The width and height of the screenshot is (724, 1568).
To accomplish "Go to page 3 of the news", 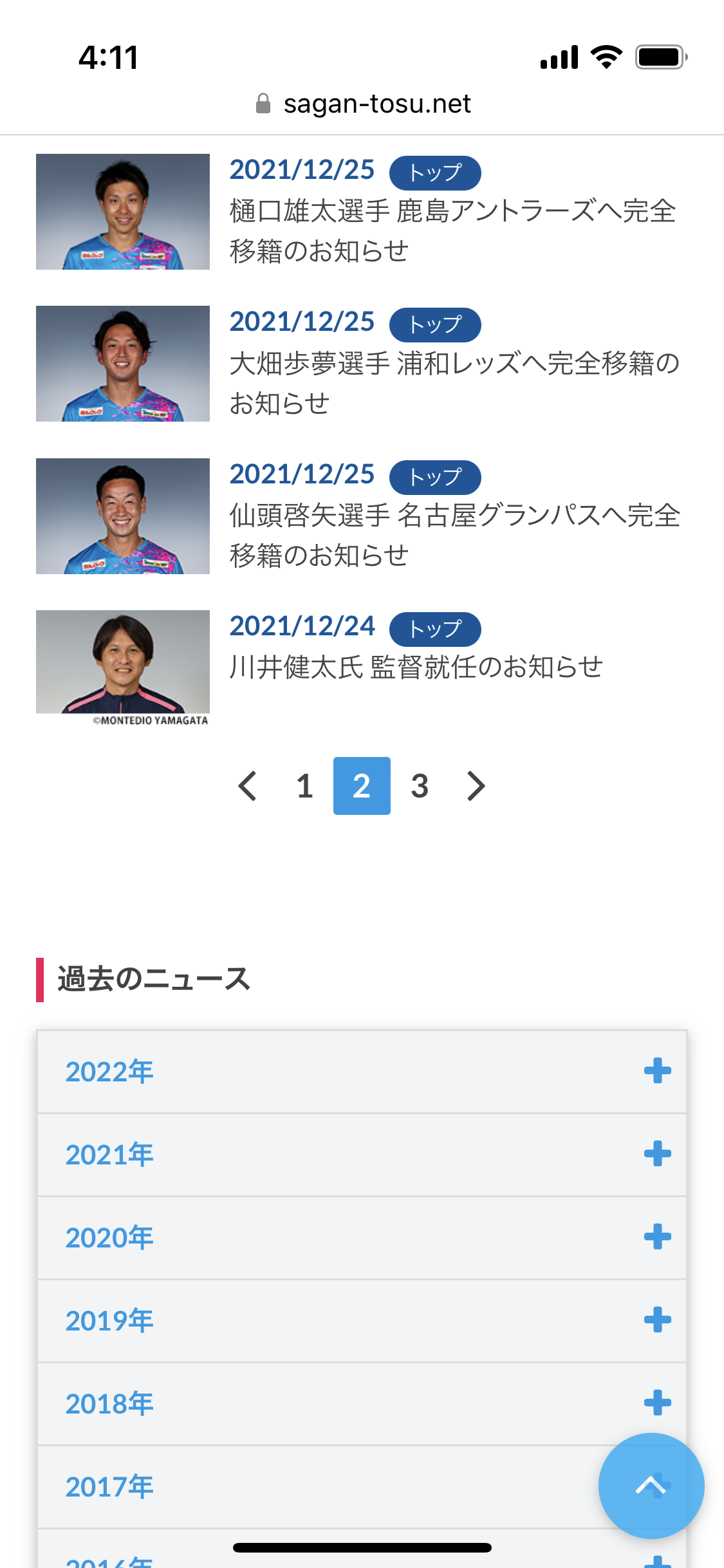I will click(420, 786).
